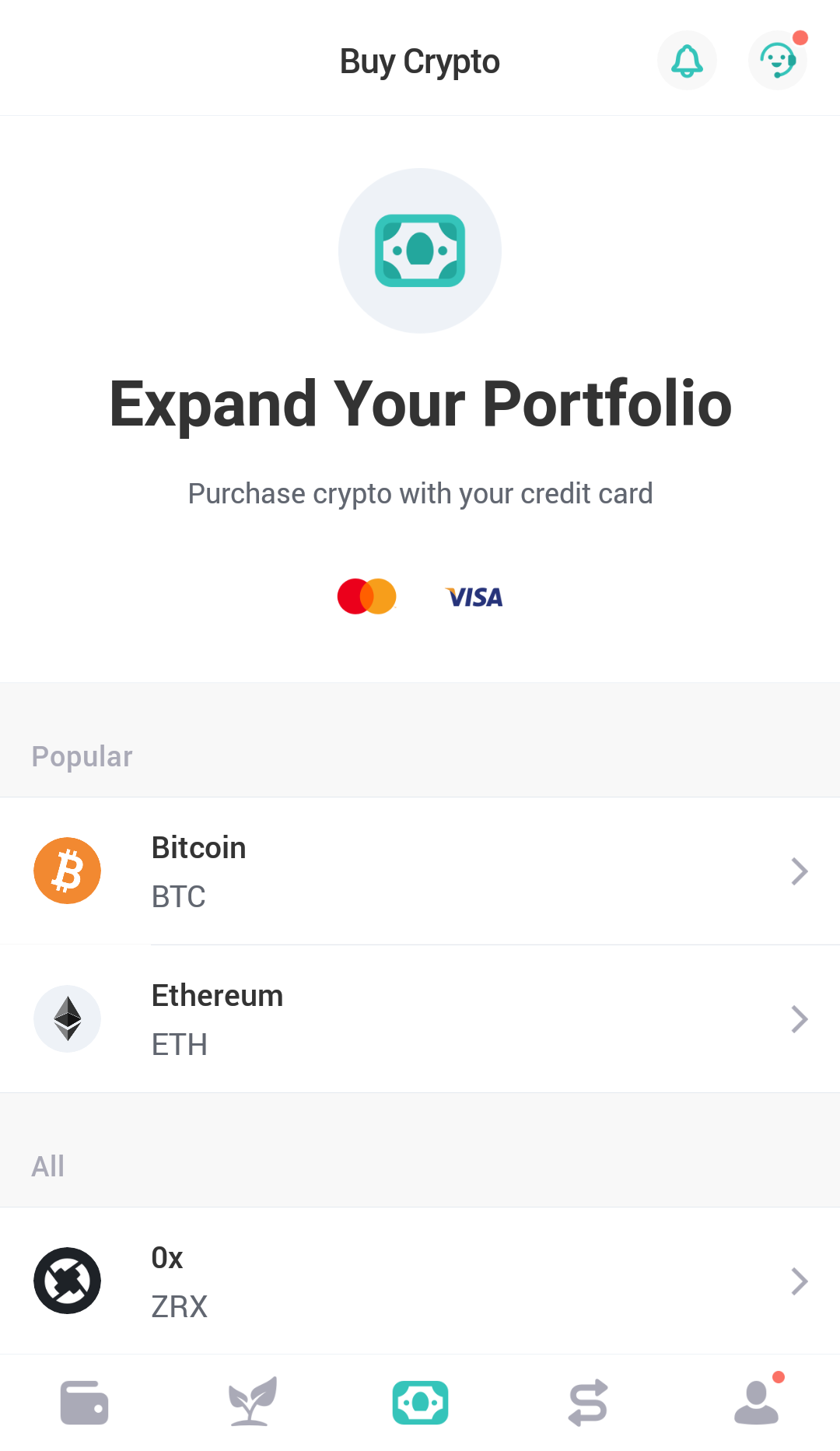Go to the plant sprout earn tab
The image size is (840, 1451).
point(252,1401)
